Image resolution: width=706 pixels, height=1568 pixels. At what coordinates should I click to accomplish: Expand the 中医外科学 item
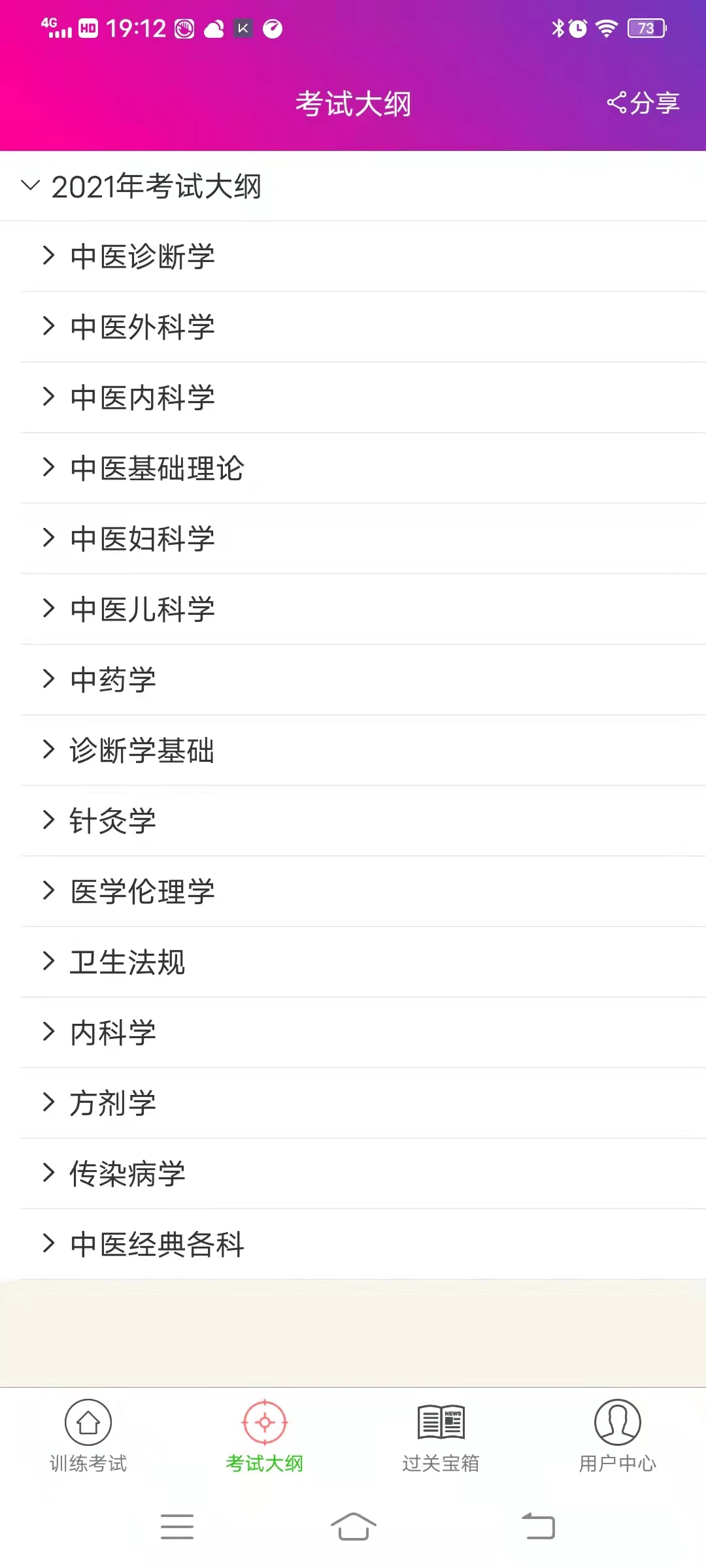[x=143, y=327]
